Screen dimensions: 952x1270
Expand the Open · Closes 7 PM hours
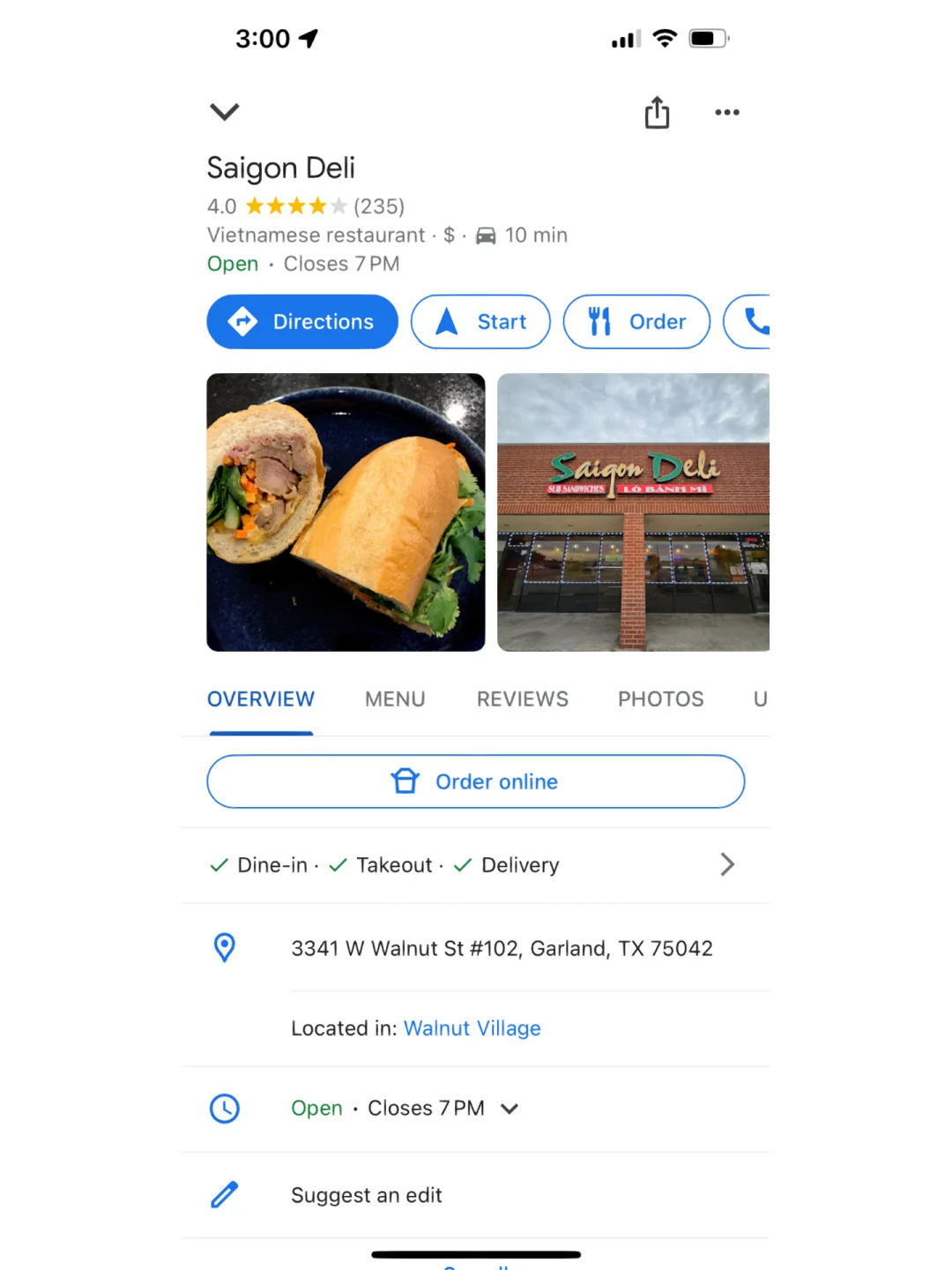coord(509,1109)
